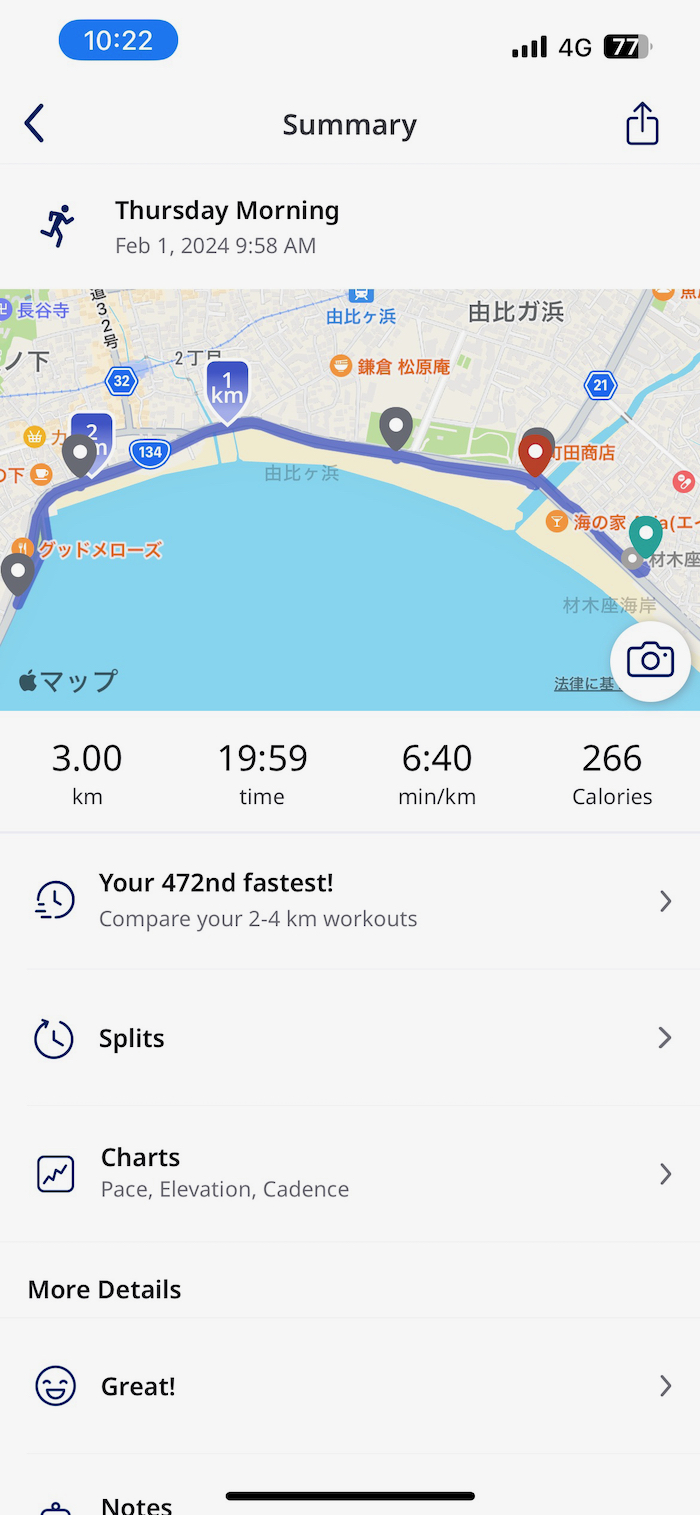Open the Splits details
Image resolution: width=700 pixels, height=1515 pixels.
coord(350,1038)
